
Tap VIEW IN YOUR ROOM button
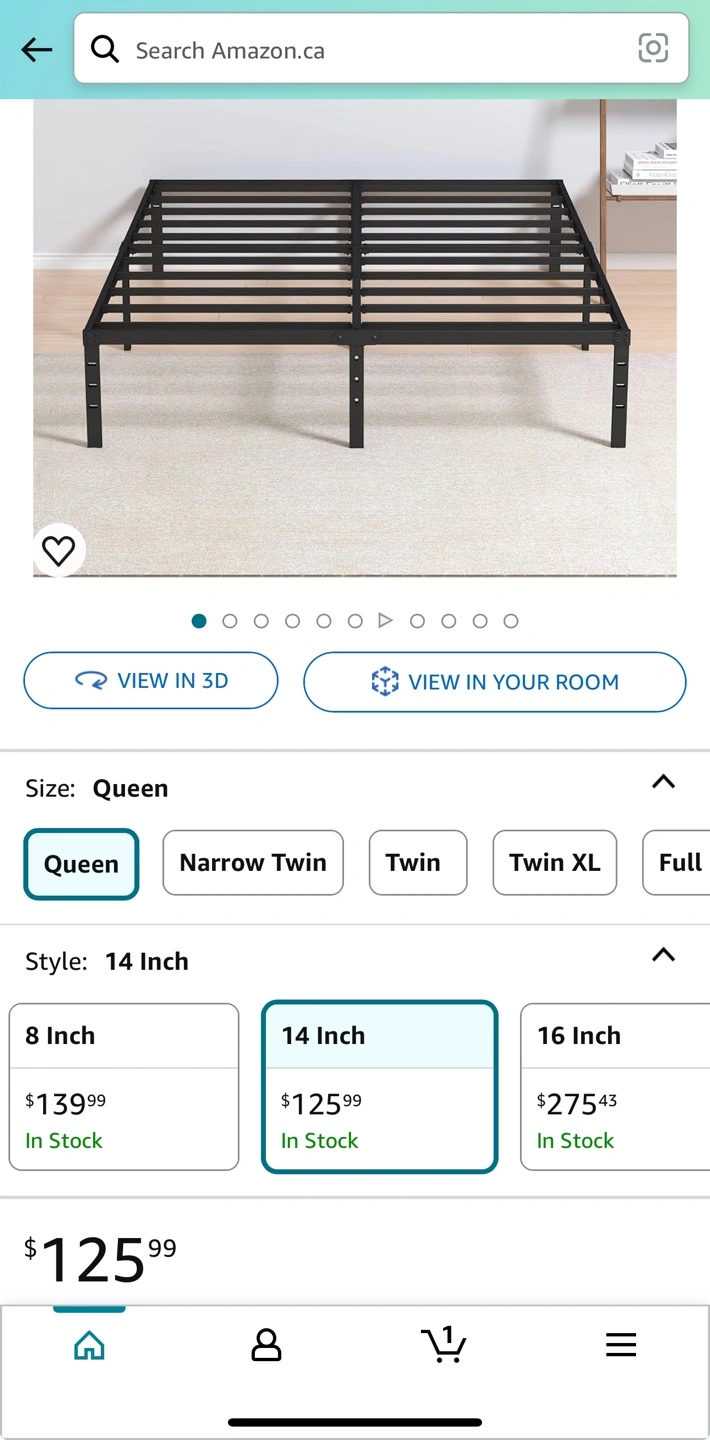pyautogui.click(x=495, y=682)
